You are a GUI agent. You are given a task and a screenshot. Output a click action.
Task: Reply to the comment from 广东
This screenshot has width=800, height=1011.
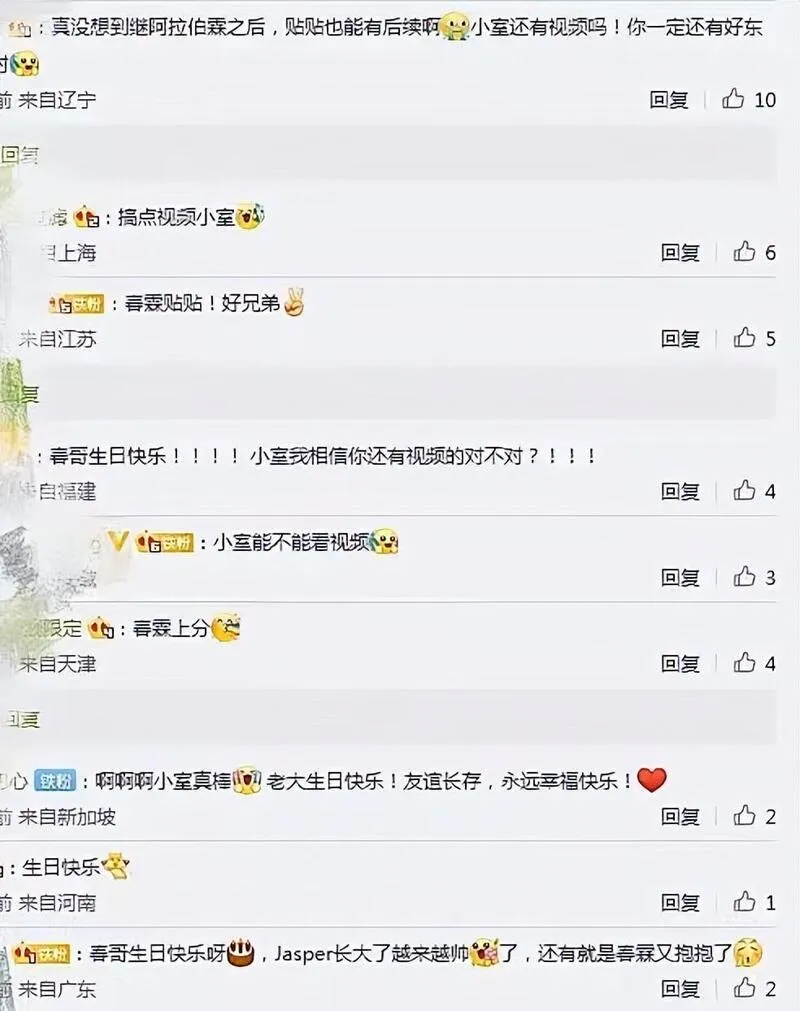coord(680,989)
